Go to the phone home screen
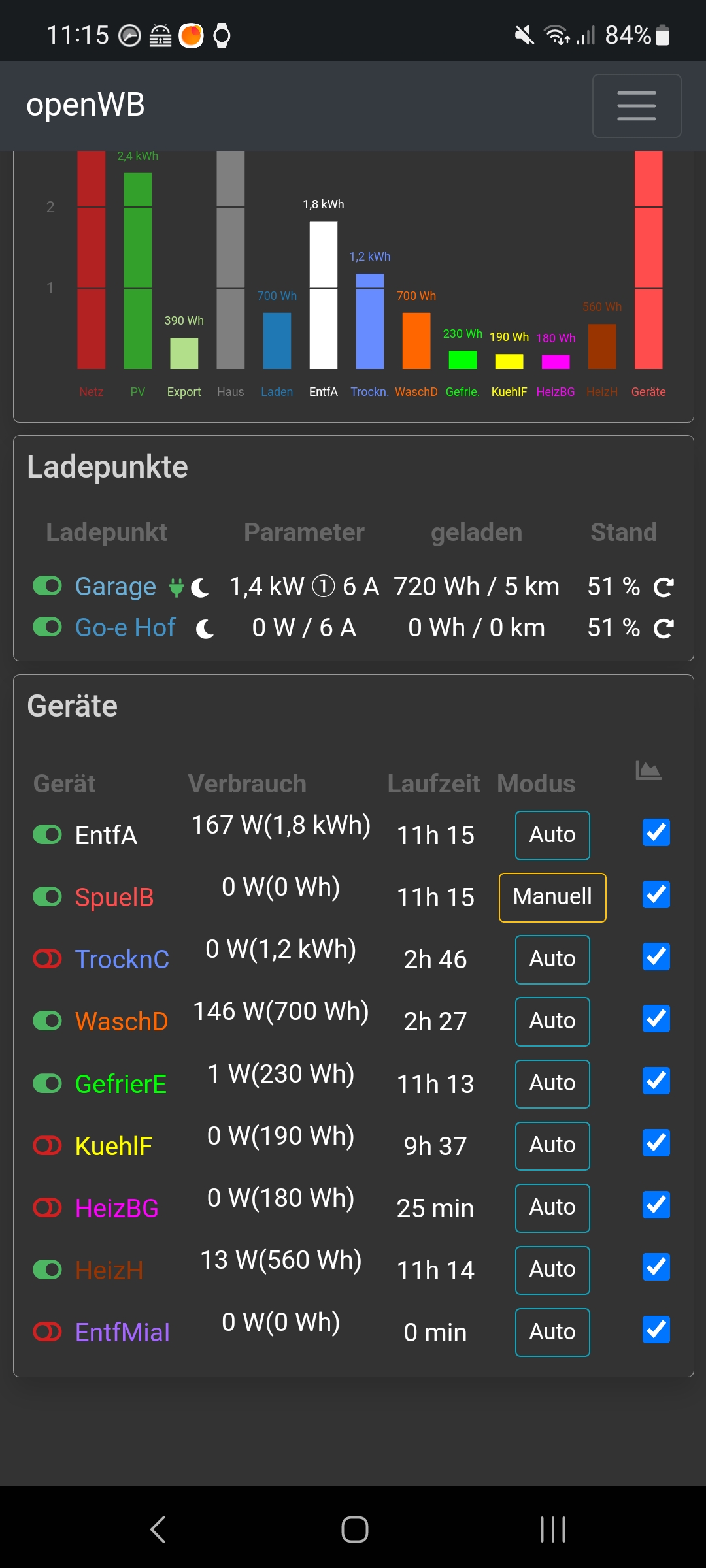Screen dimensions: 706x1568 [x=354, y=1529]
